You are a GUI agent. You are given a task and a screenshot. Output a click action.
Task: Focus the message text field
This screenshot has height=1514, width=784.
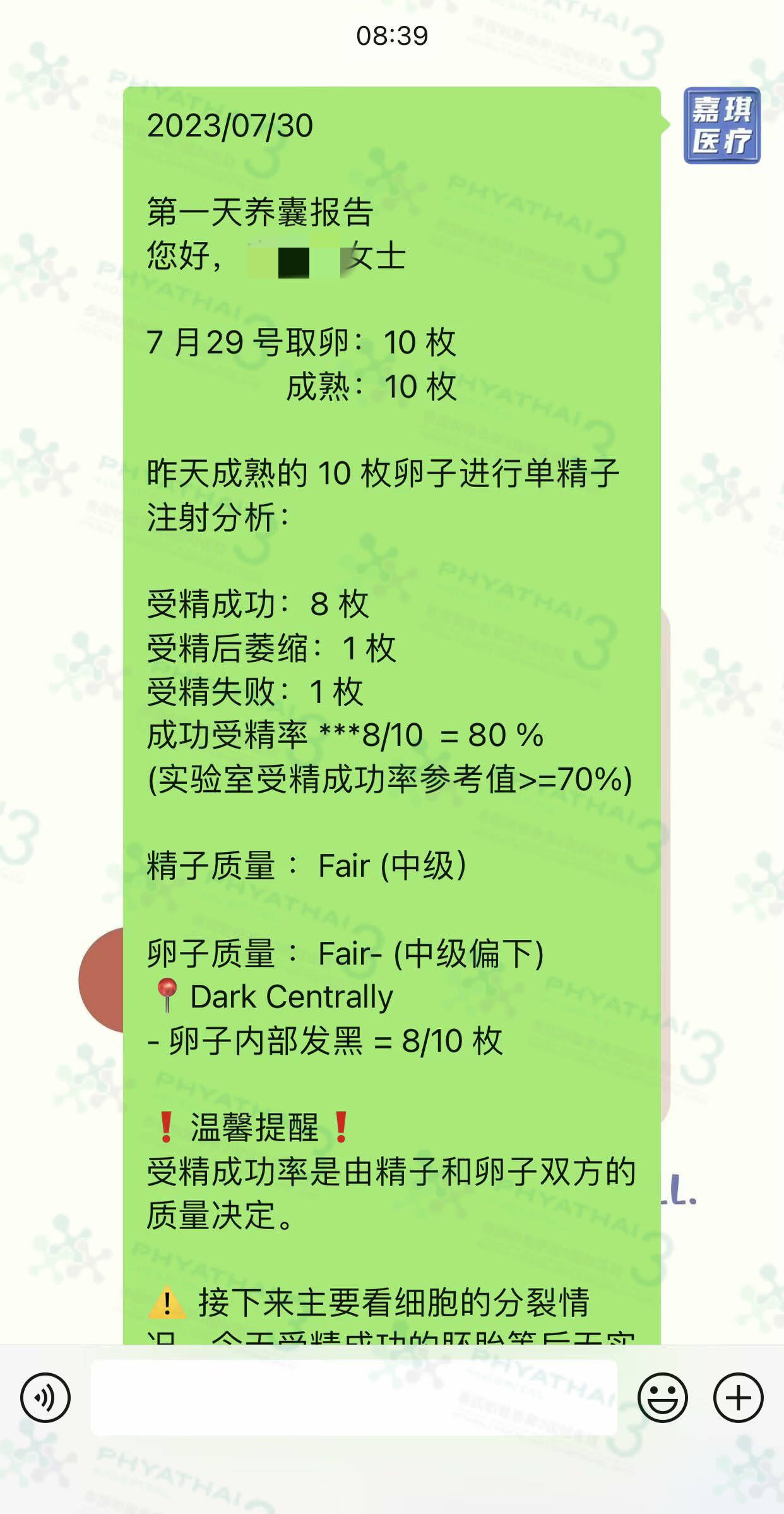click(353, 1398)
